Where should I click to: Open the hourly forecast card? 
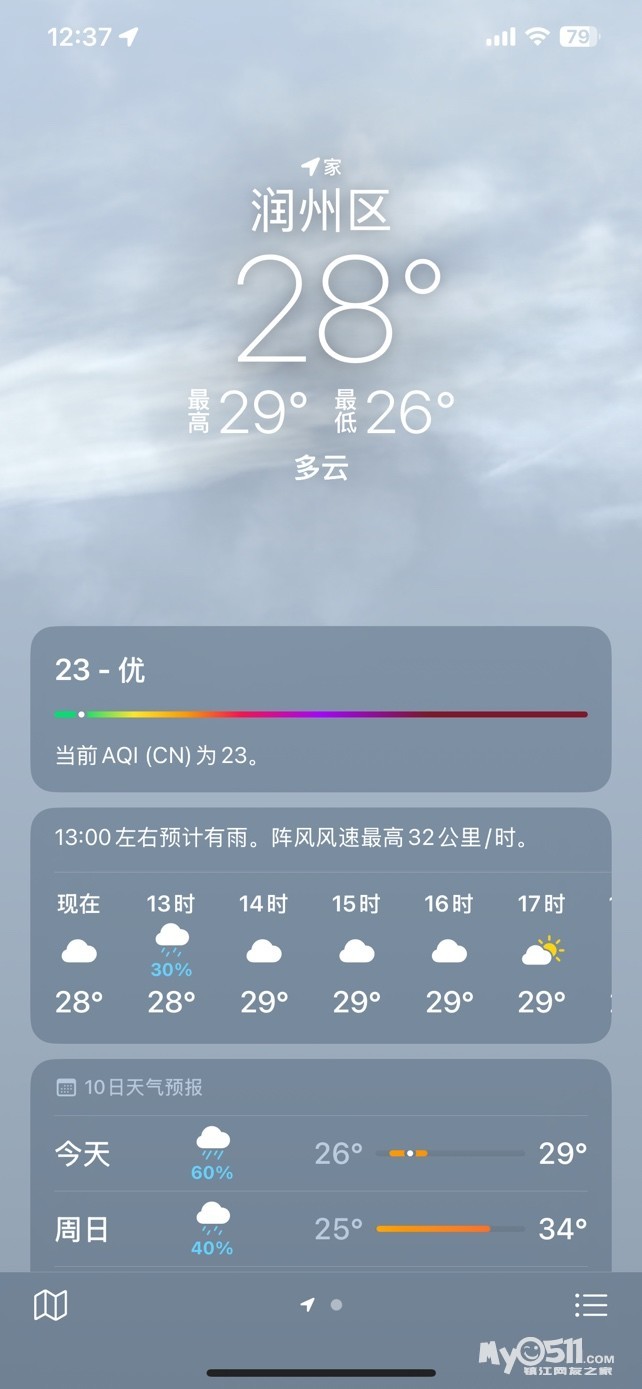[x=320, y=925]
